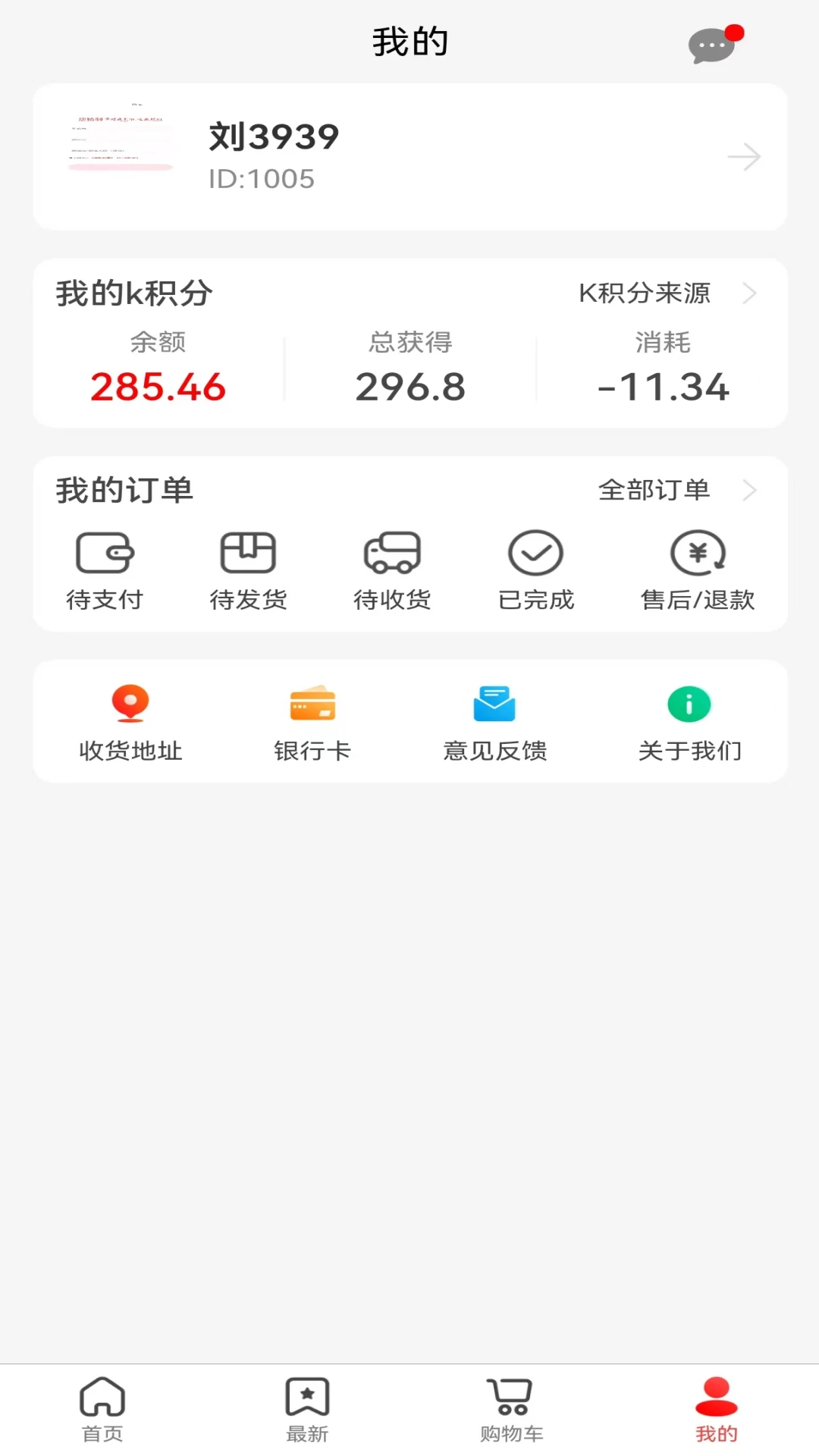The height and width of the screenshot is (1456, 819).
Task: Open profile details via right arrow
Action: click(744, 157)
